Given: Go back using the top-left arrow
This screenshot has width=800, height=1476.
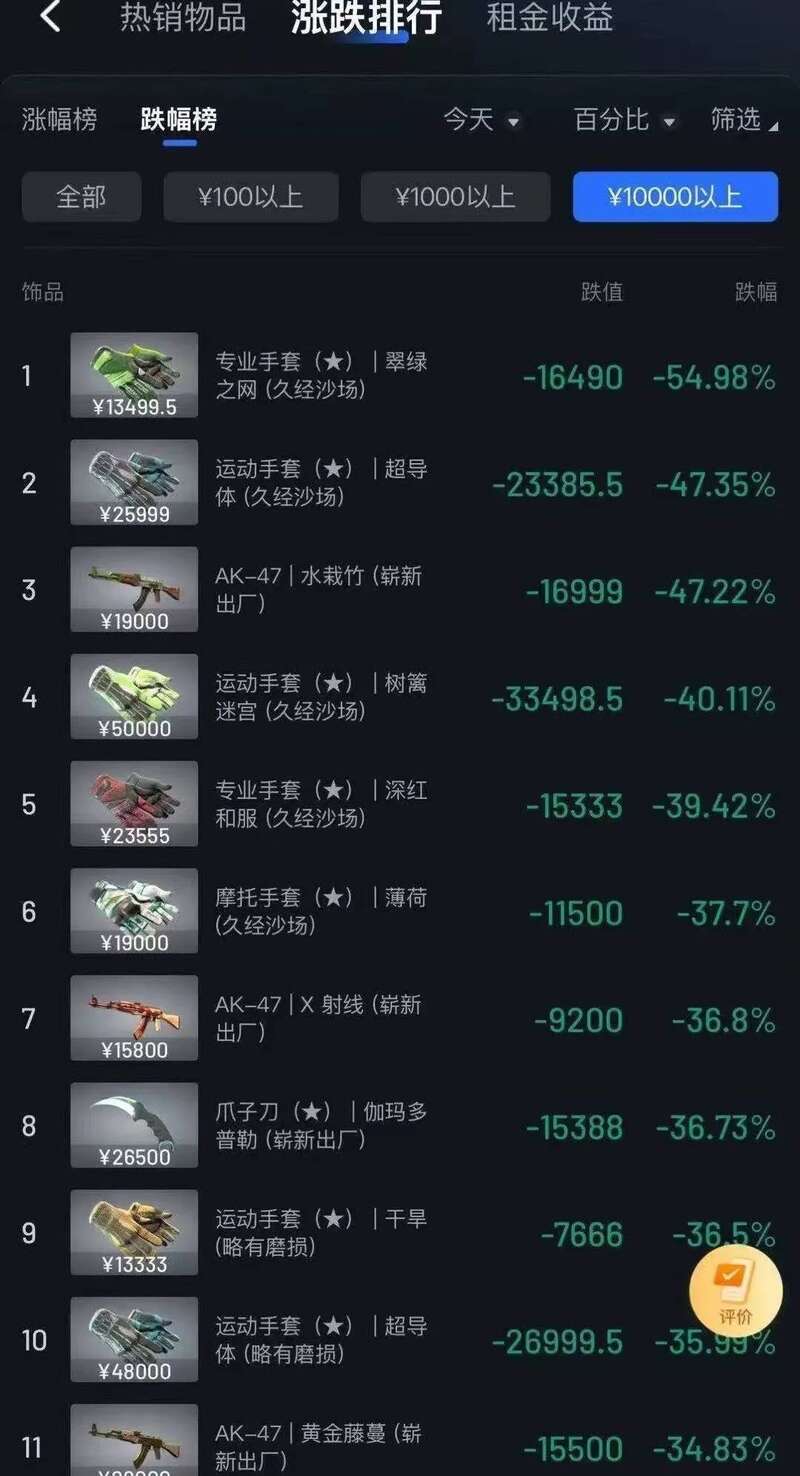Looking at the screenshot, I should tap(50, 17).
